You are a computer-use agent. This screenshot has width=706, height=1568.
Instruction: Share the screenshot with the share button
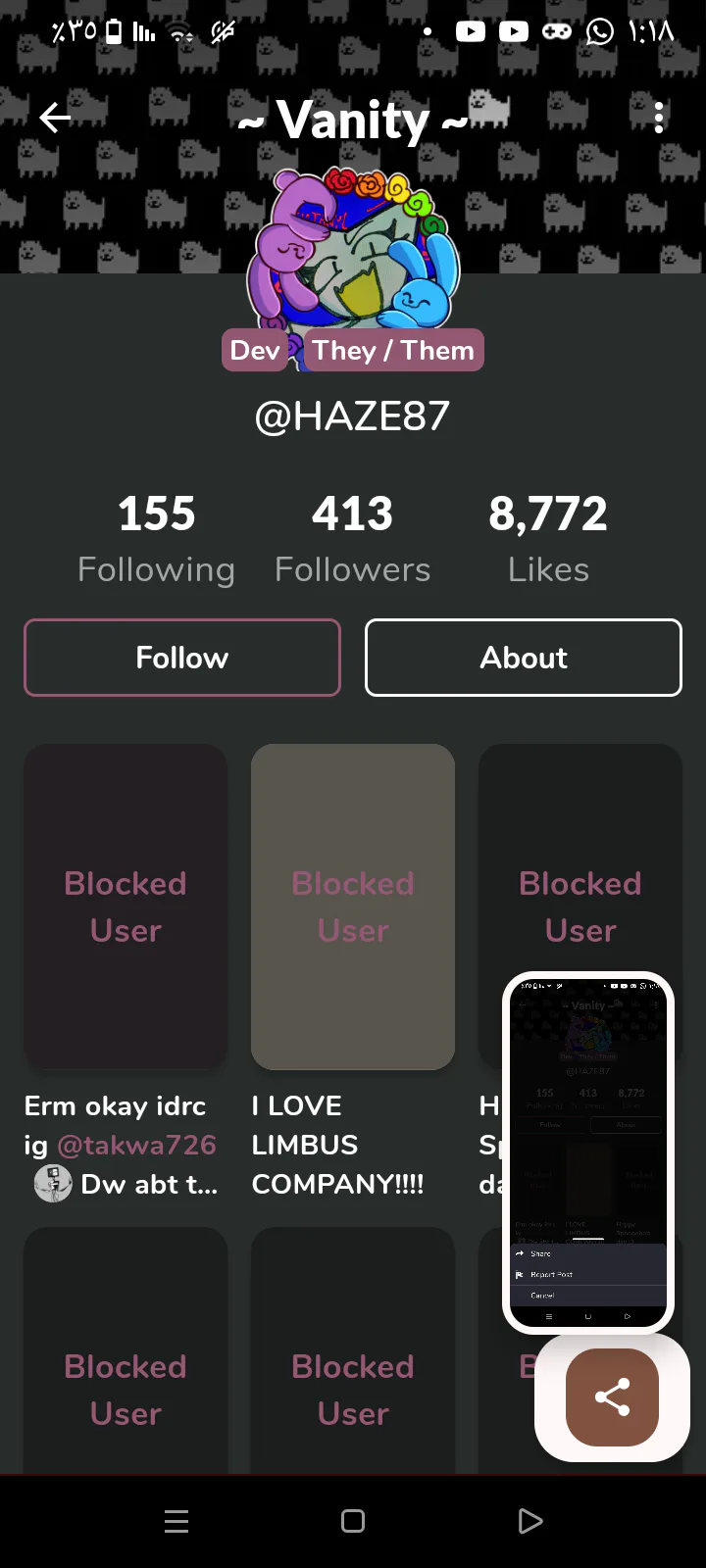click(612, 1397)
